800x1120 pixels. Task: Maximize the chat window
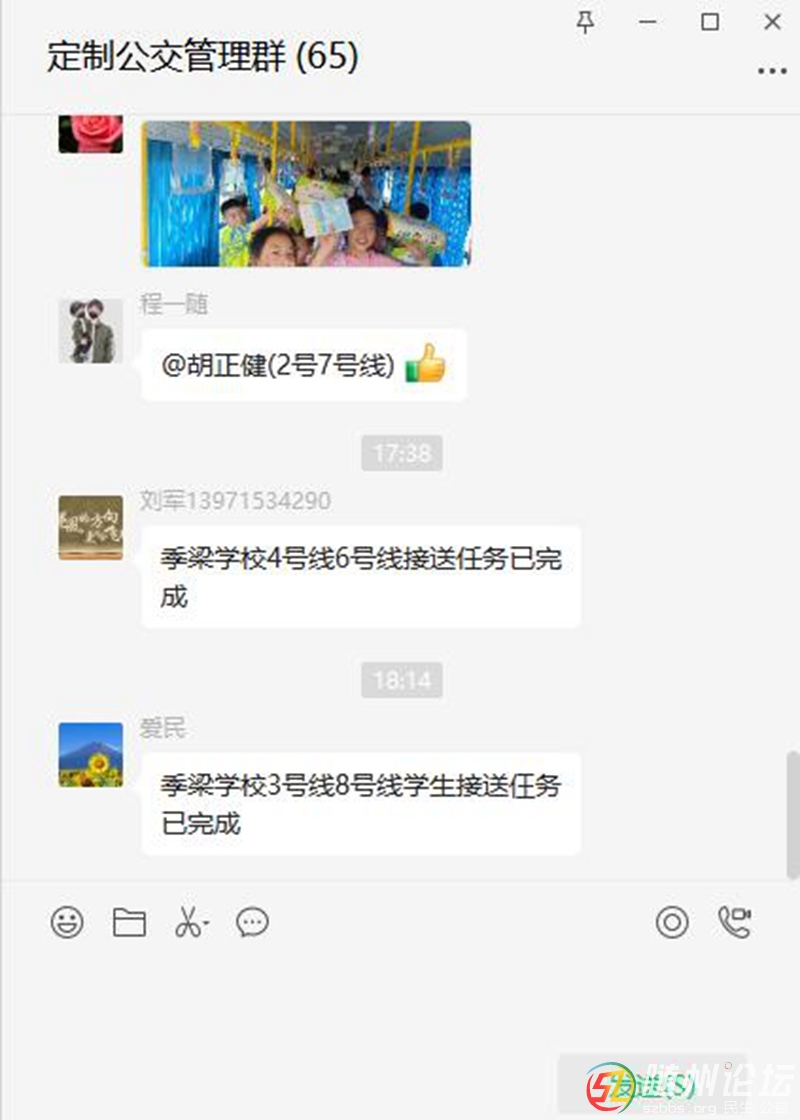tap(710, 23)
